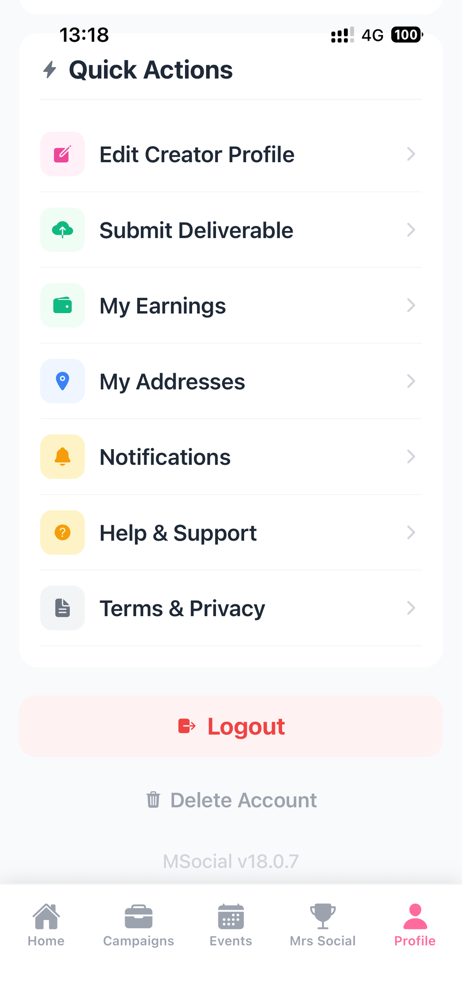The width and height of the screenshot is (462, 1000).
Task: Open the Submit Deliverable row
Action: point(230,230)
